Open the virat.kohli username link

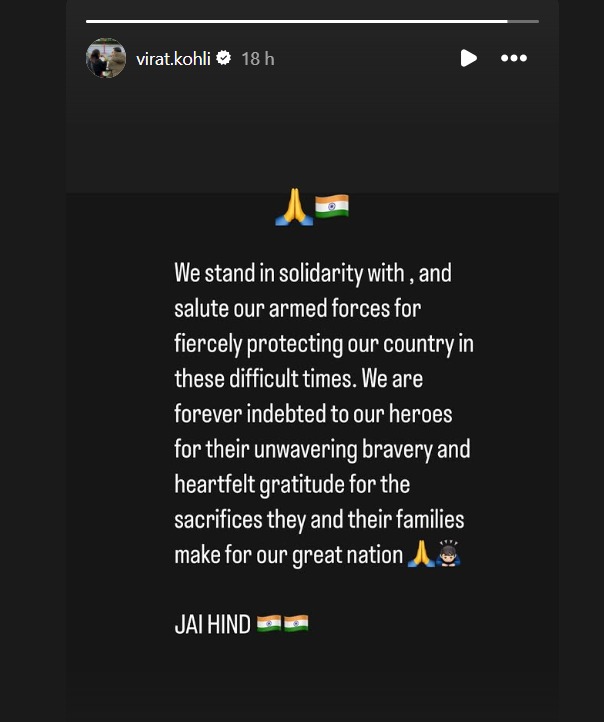click(x=173, y=58)
